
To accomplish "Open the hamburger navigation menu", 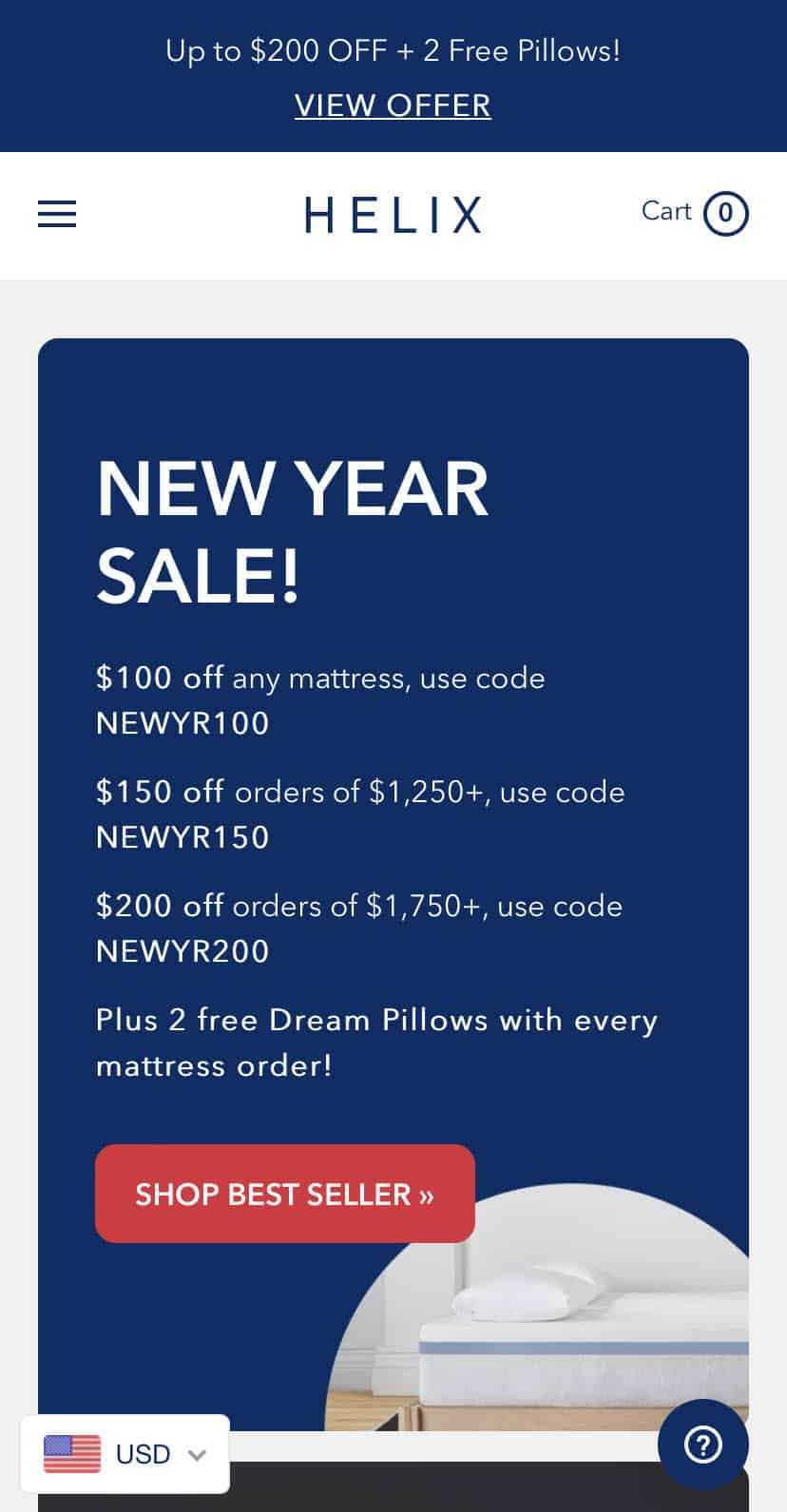I will pos(57,214).
